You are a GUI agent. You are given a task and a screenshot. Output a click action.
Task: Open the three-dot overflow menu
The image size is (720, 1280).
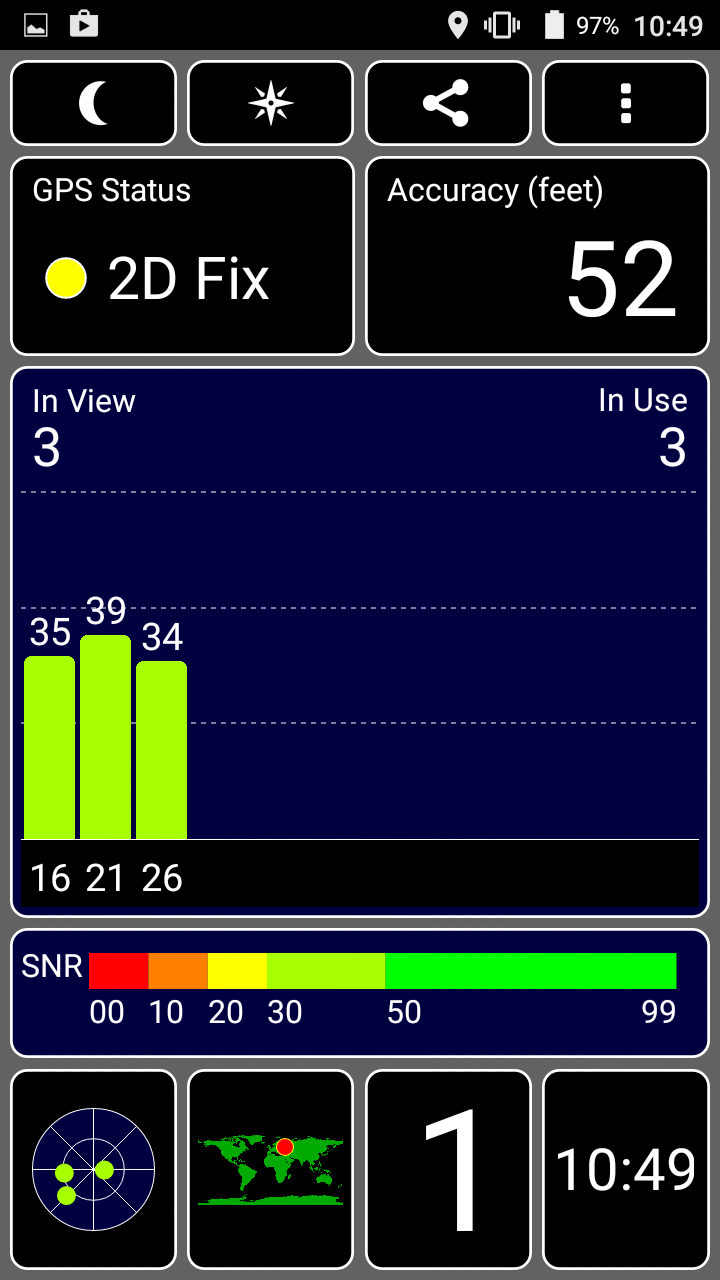tap(626, 103)
